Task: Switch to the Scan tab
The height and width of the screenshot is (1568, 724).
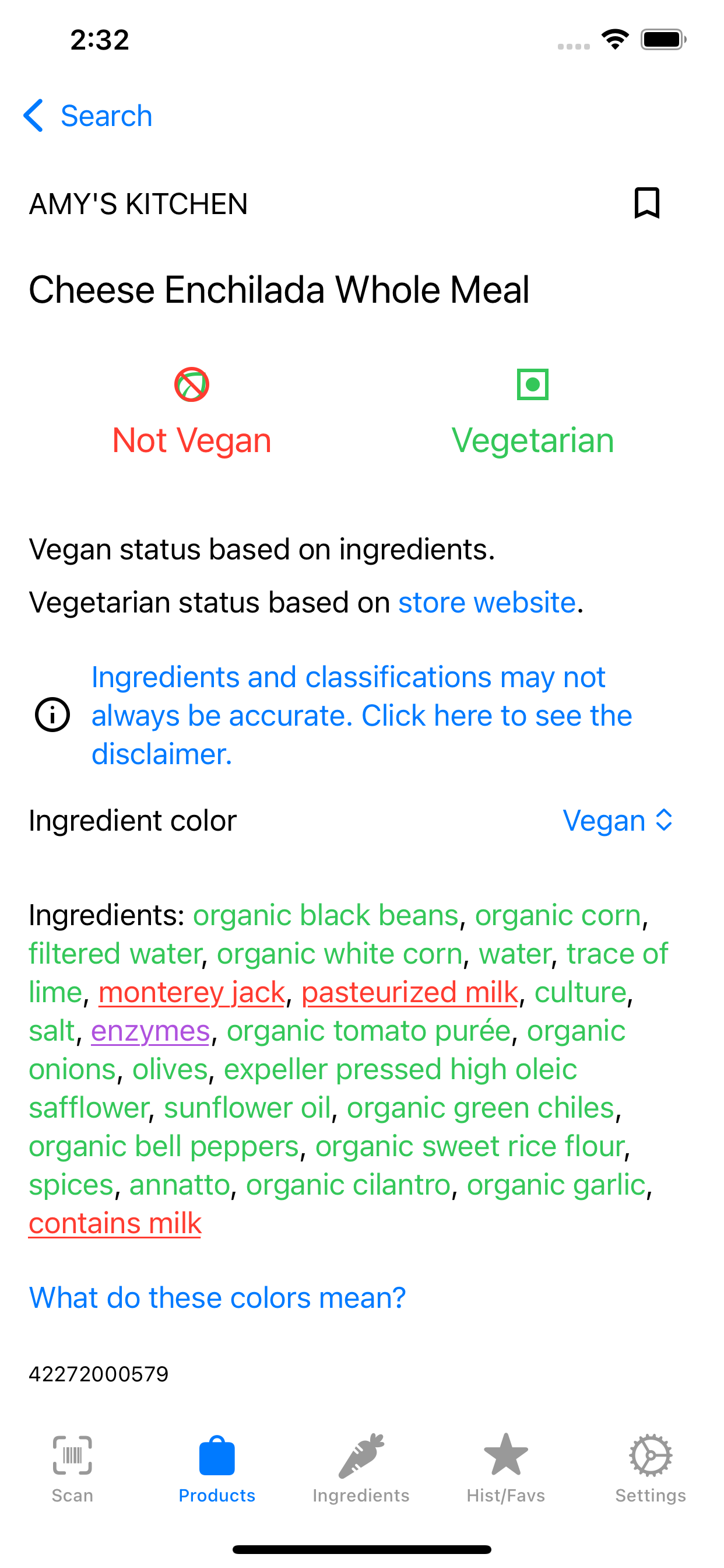Action: point(72,1468)
